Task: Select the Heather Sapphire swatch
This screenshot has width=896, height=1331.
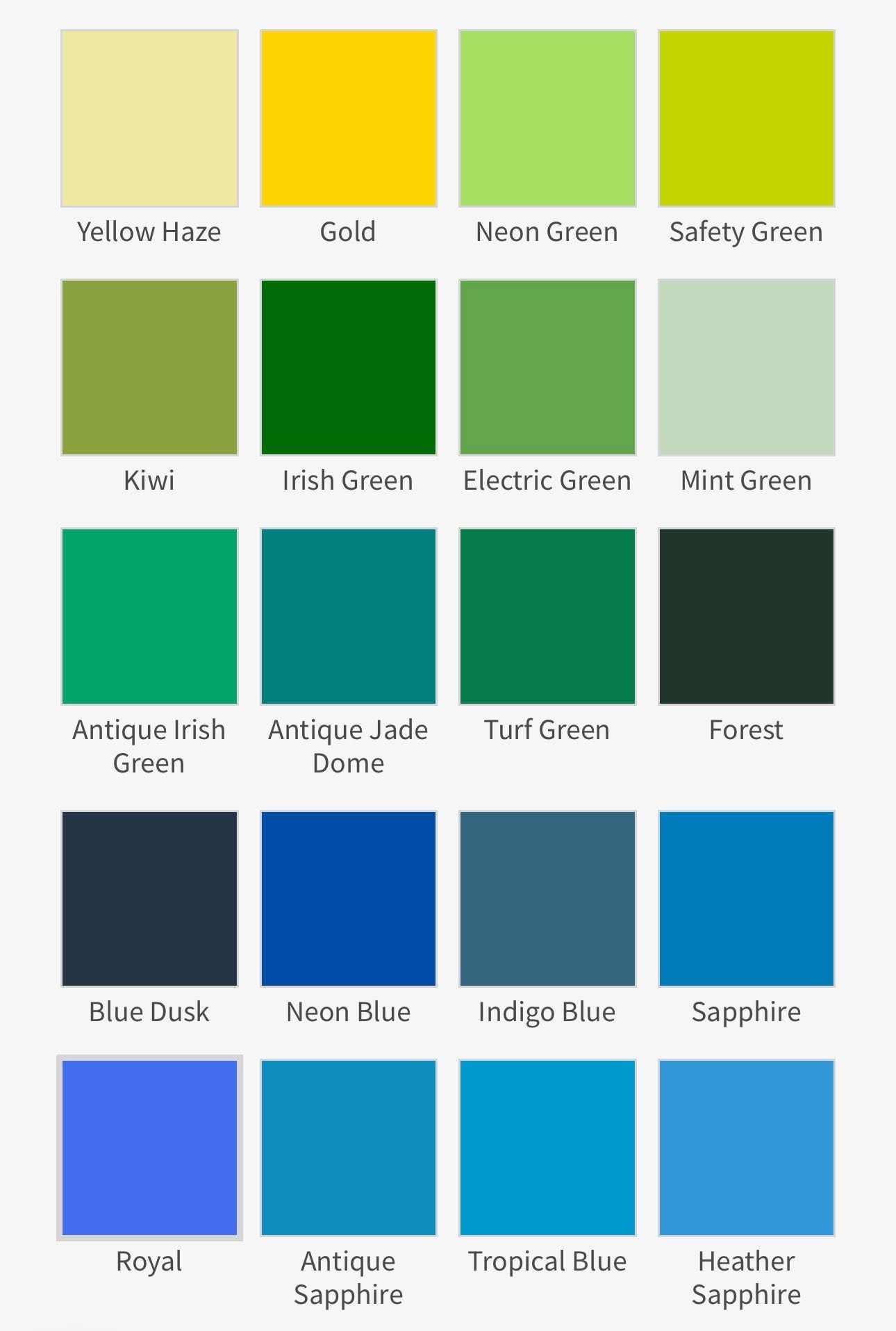Action: tap(746, 1148)
